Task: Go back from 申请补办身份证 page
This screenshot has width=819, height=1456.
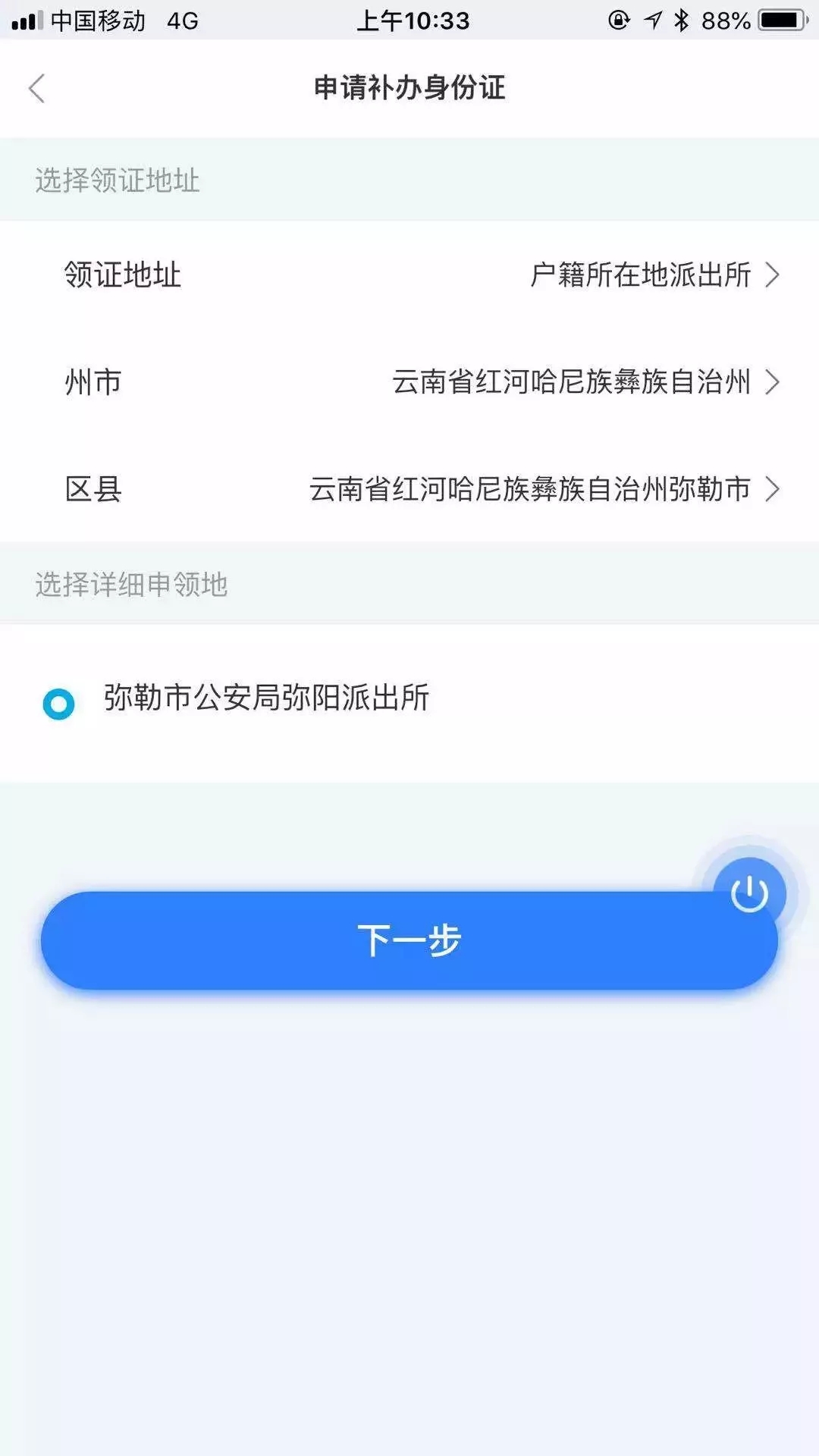Action: [x=37, y=89]
